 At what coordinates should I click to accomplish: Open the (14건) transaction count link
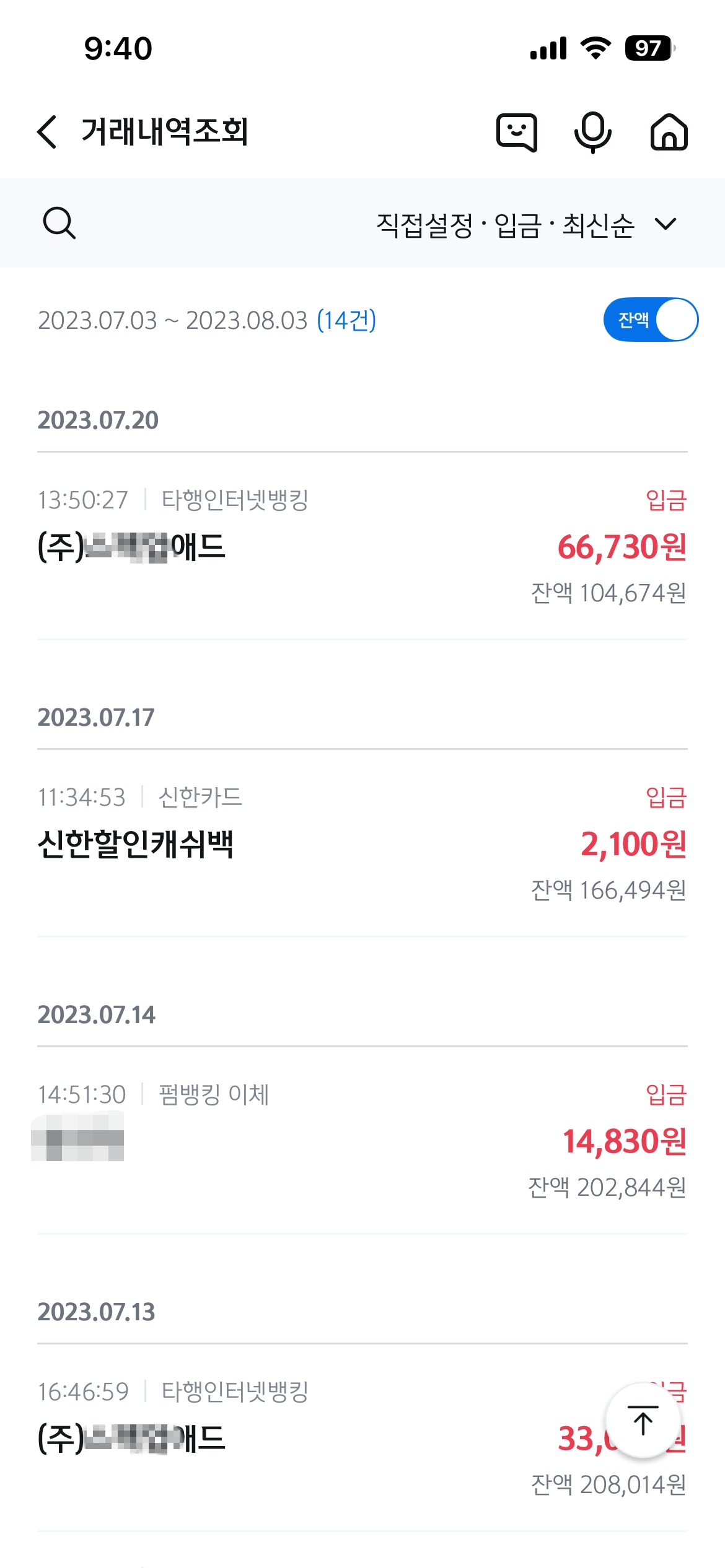coord(345,321)
